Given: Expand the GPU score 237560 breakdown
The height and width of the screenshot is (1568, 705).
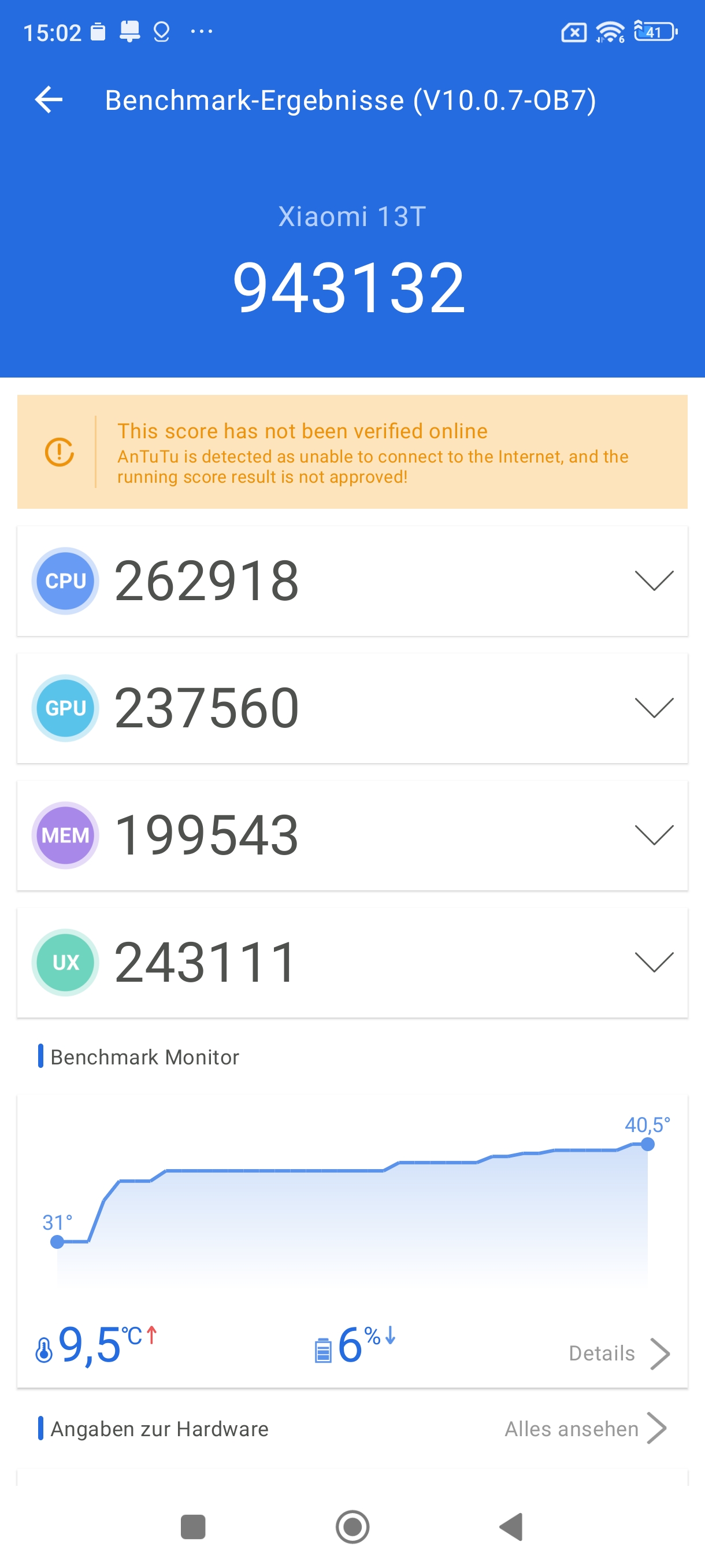Looking at the screenshot, I should click(352, 708).
